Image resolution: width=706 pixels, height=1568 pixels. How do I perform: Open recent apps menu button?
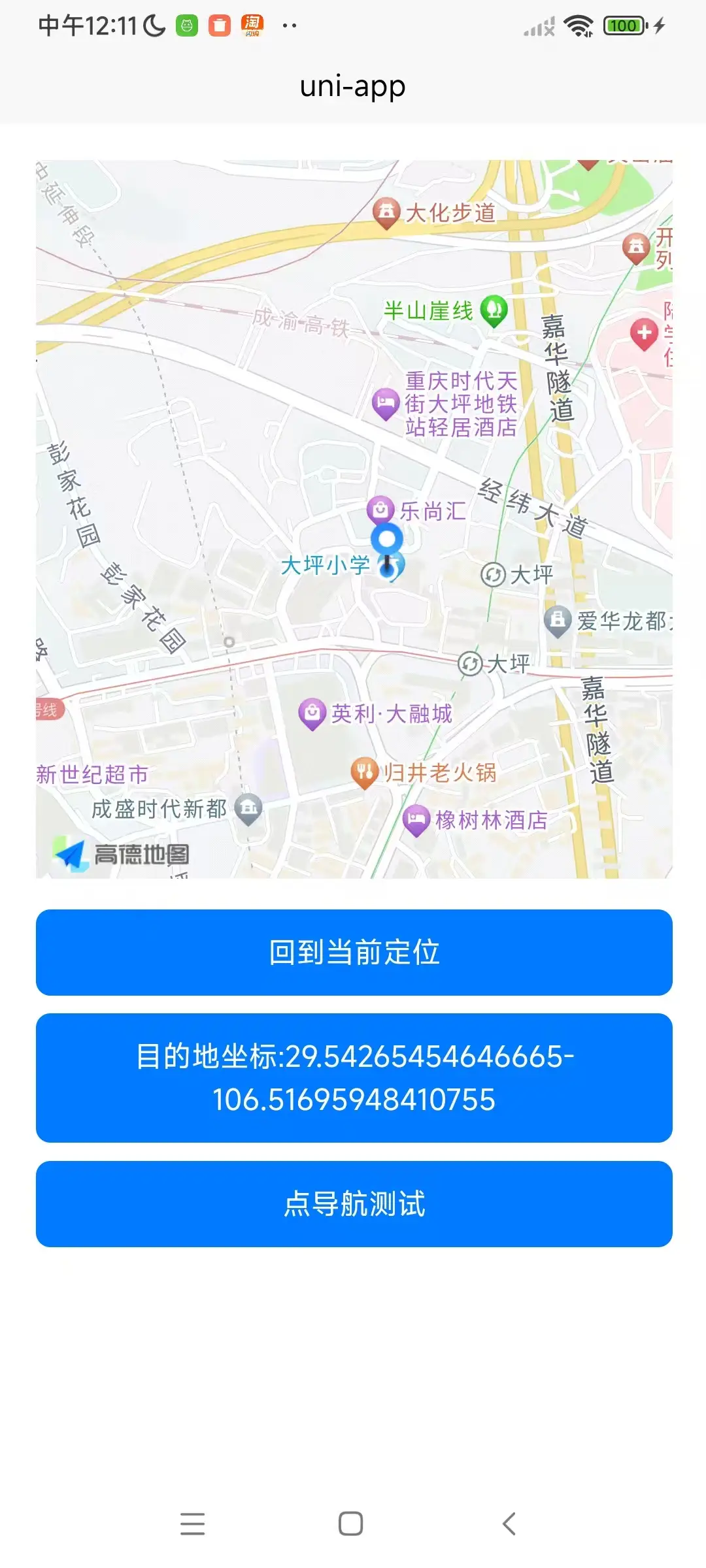pos(193,1524)
